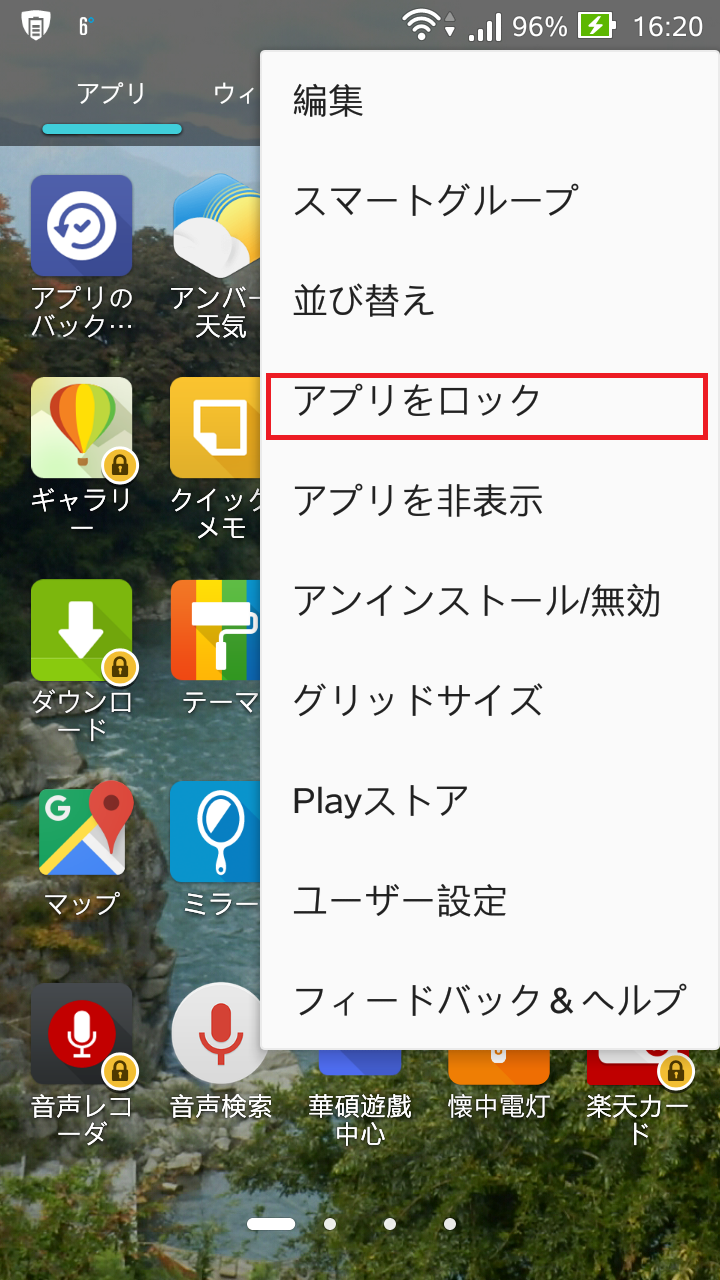Open フィードバック＆ヘルプ
The width and height of the screenshot is (720, 1280).
[x=488, y=999]
